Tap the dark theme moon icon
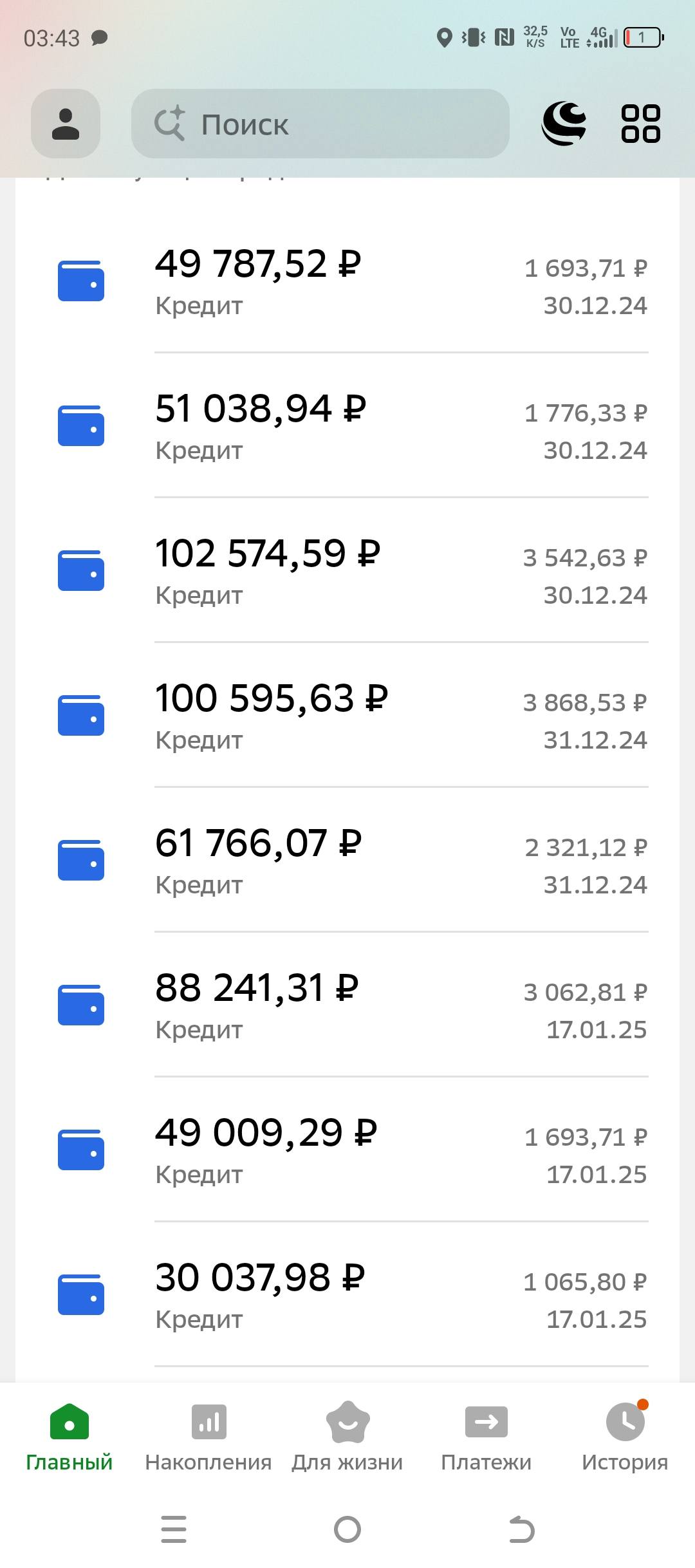695x1568 pixels. coord(565,122)
